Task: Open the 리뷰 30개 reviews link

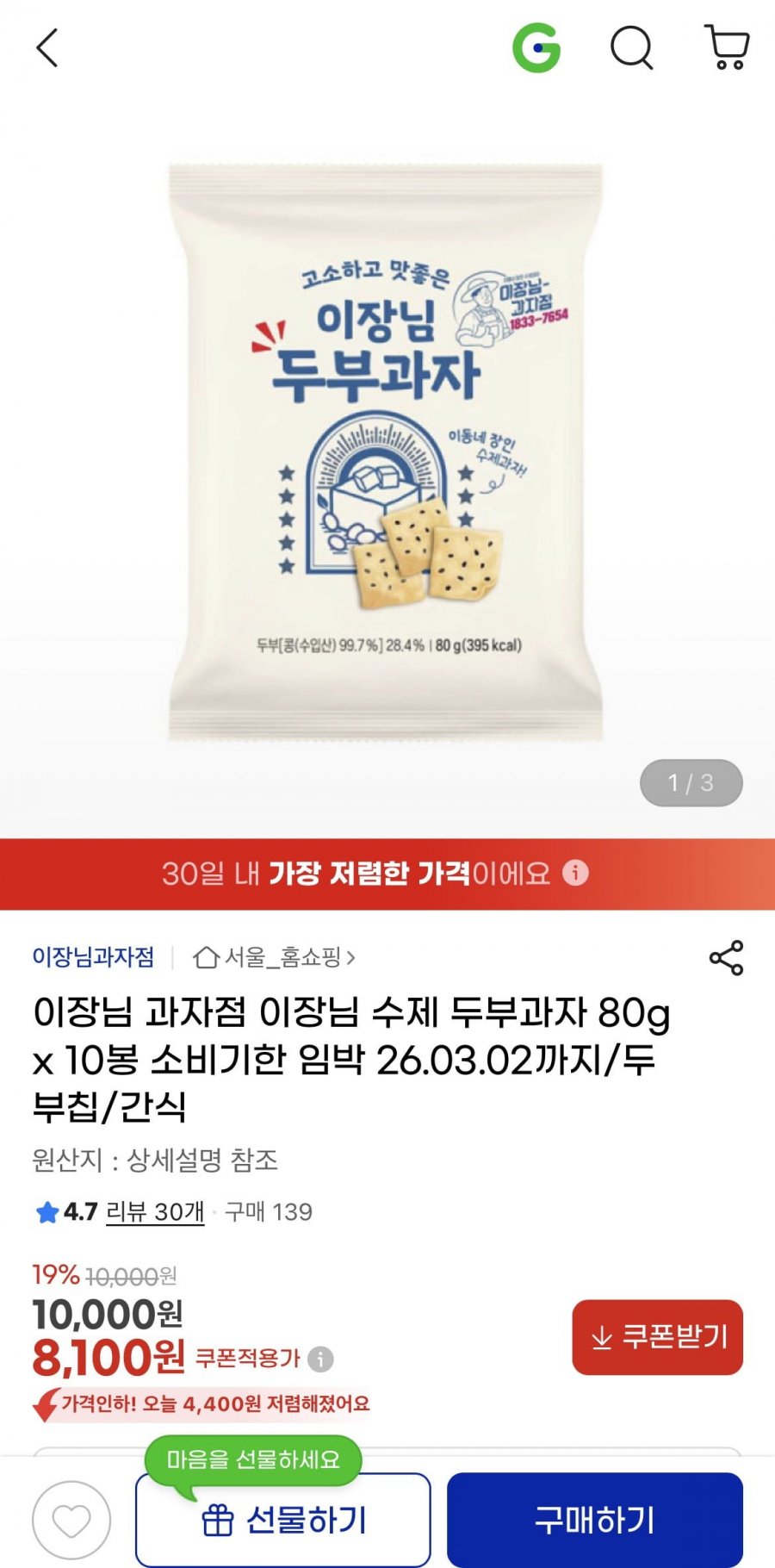Action: pyautogui.click(x=155, y=1212)
